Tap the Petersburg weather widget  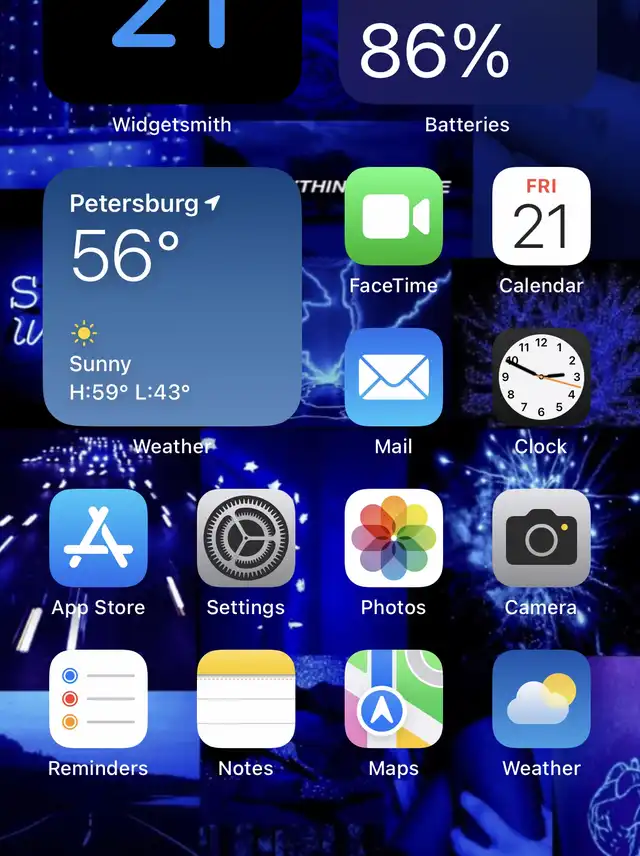[172, 297]
